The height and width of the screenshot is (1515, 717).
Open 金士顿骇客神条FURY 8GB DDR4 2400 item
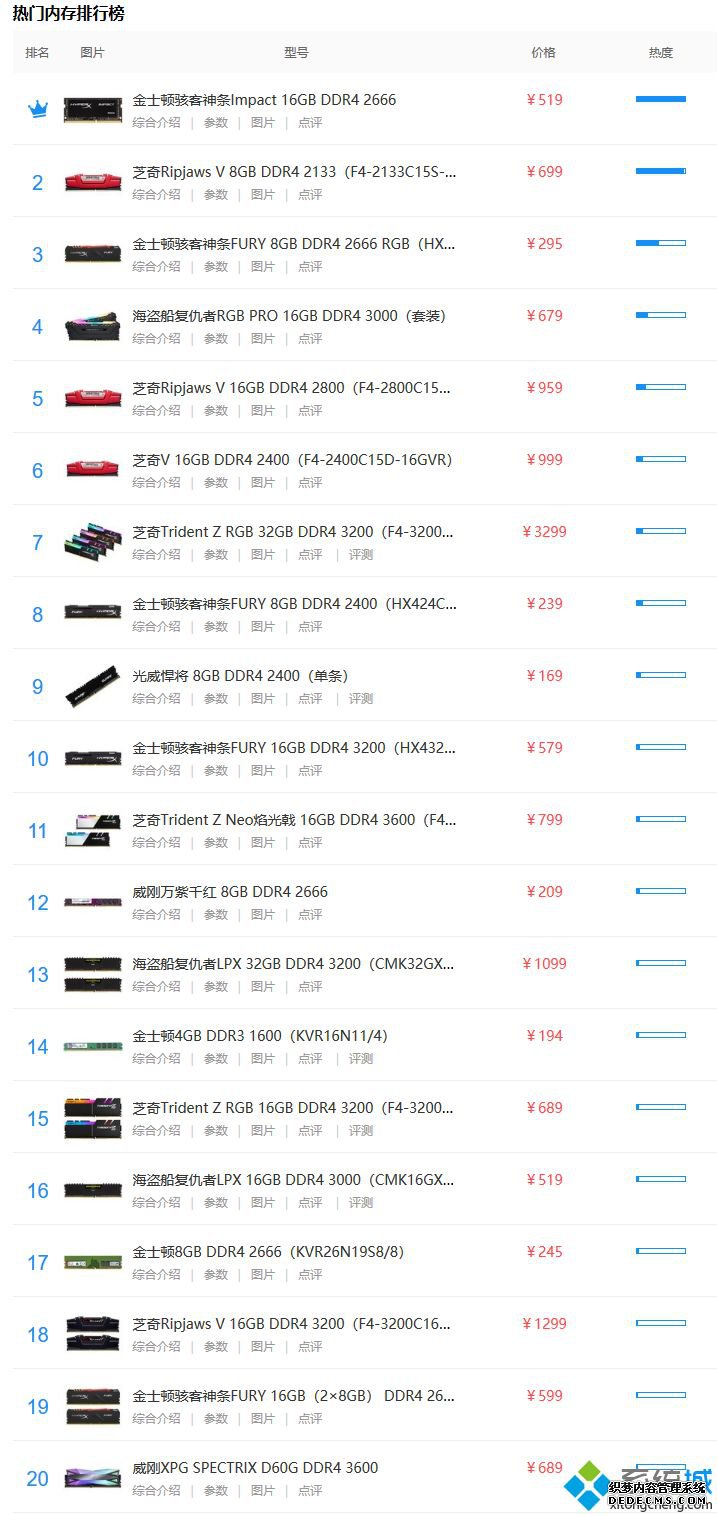(294, 604)
